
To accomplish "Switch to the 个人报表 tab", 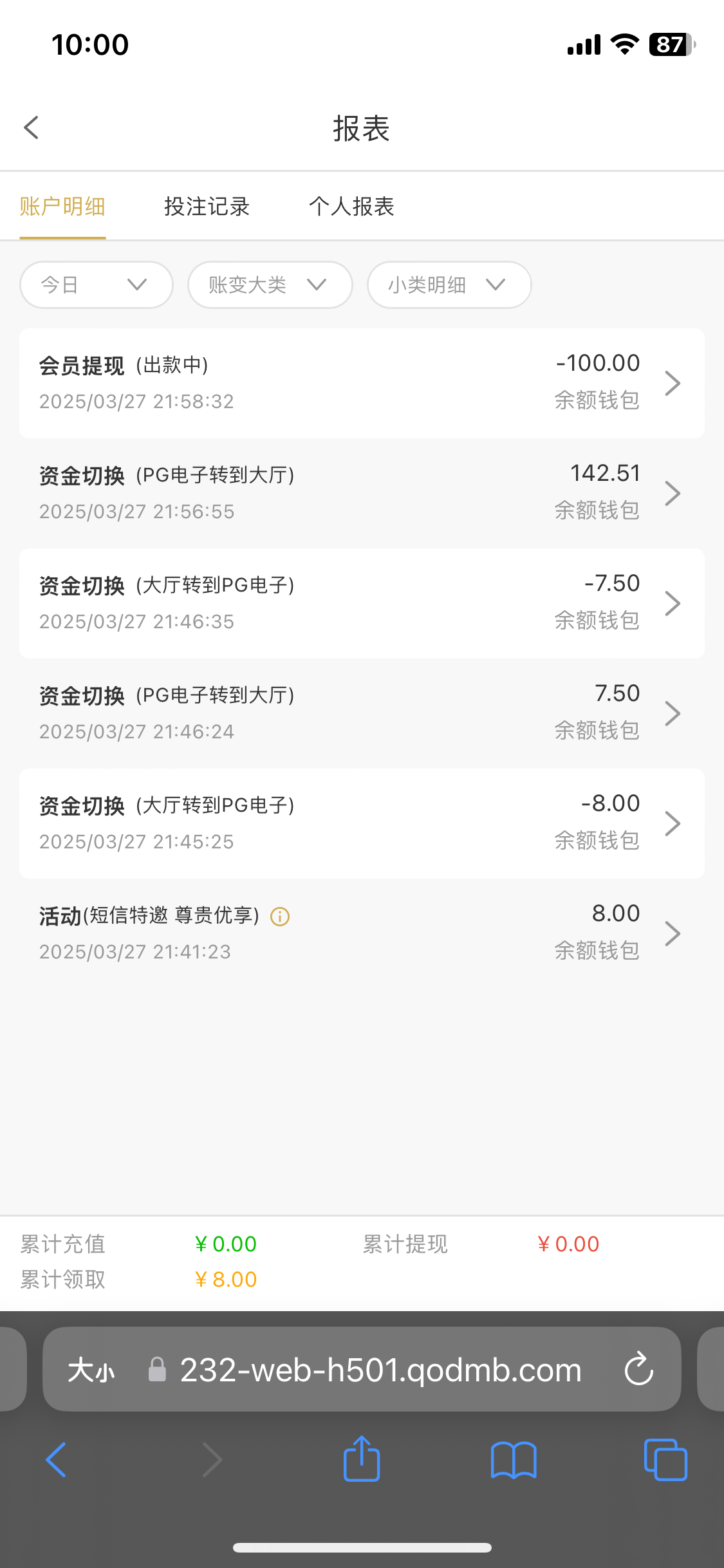I will 351,207.
